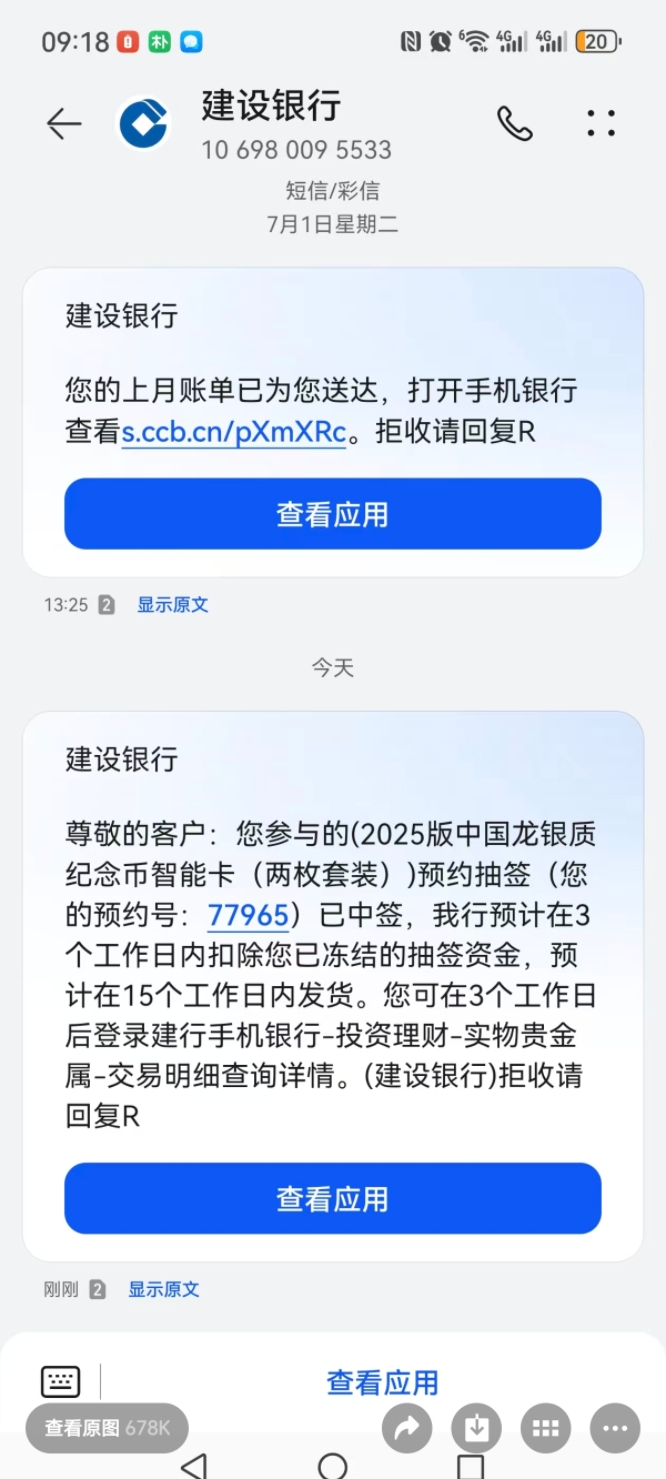Screen dimensions: 666x1479
Task: Download the image to the device
Action: (477, 1429)
